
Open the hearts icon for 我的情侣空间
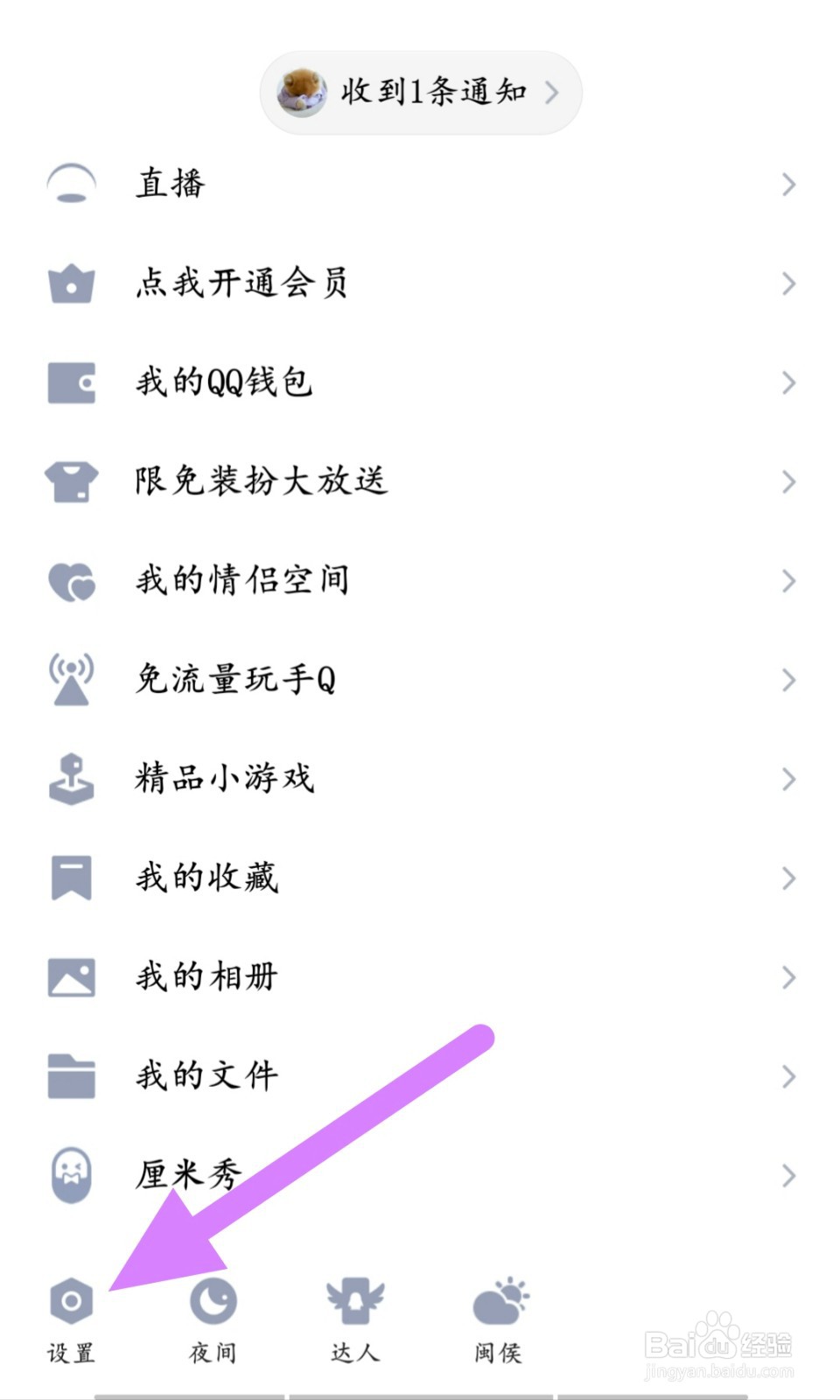coord(70,579)
